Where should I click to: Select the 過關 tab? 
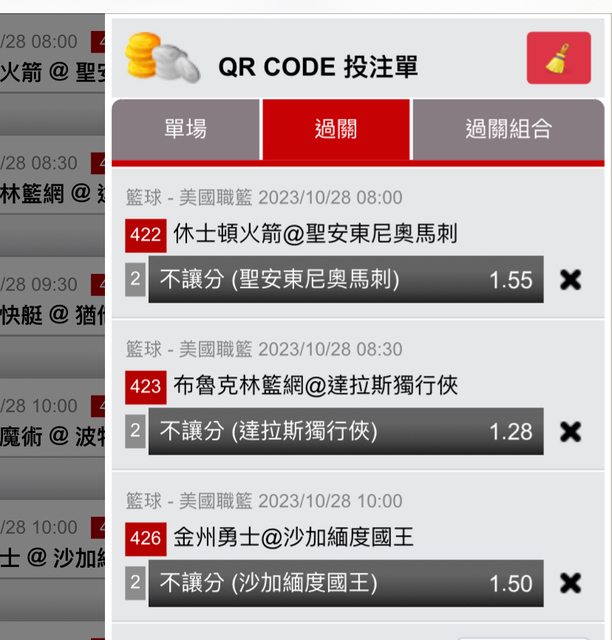coord(335,129)
